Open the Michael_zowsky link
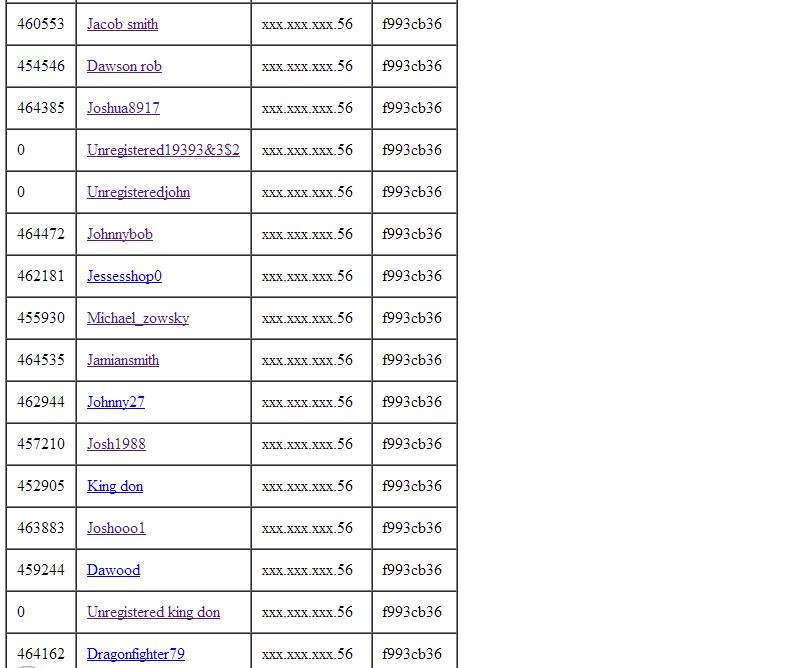 click(138, 318)
